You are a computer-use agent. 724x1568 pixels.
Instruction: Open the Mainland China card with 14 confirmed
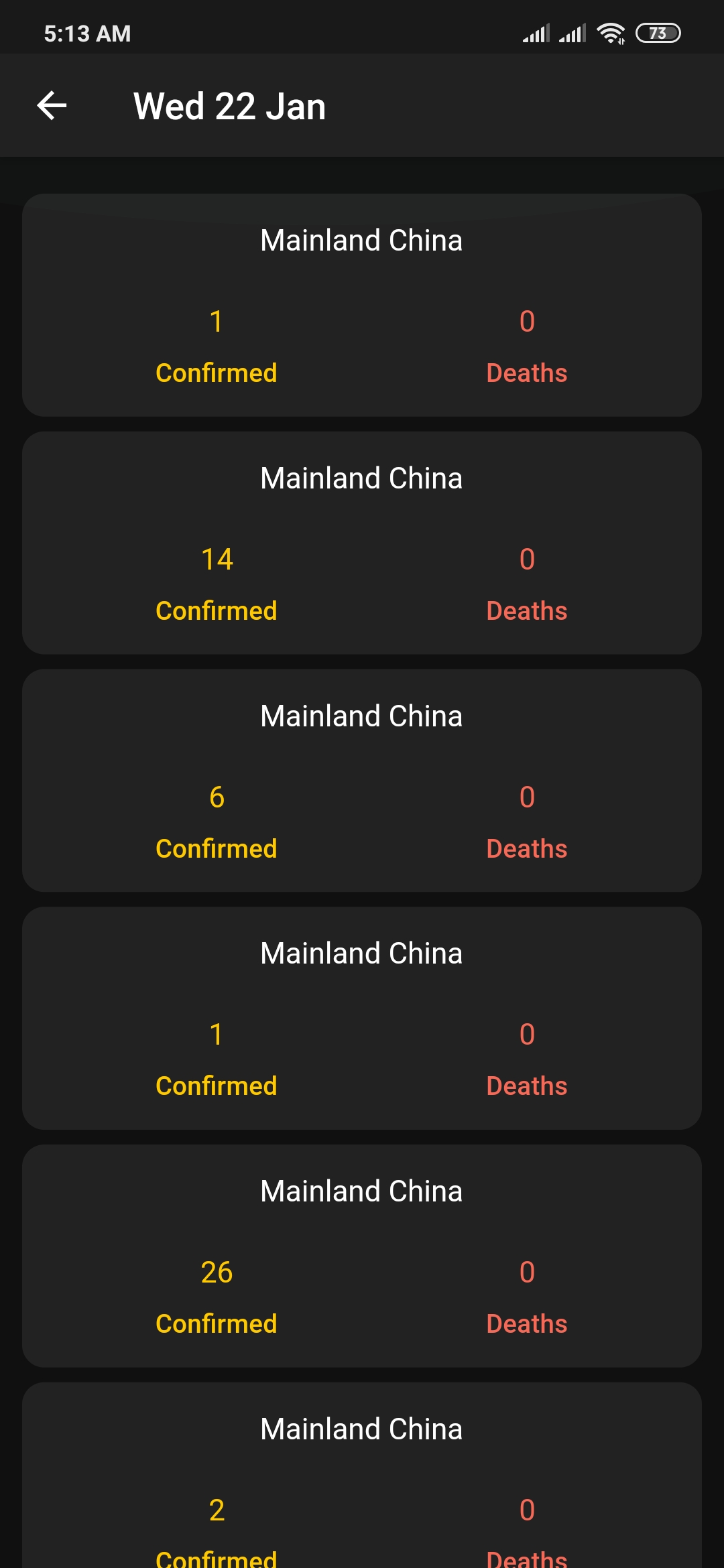point(362,543)
